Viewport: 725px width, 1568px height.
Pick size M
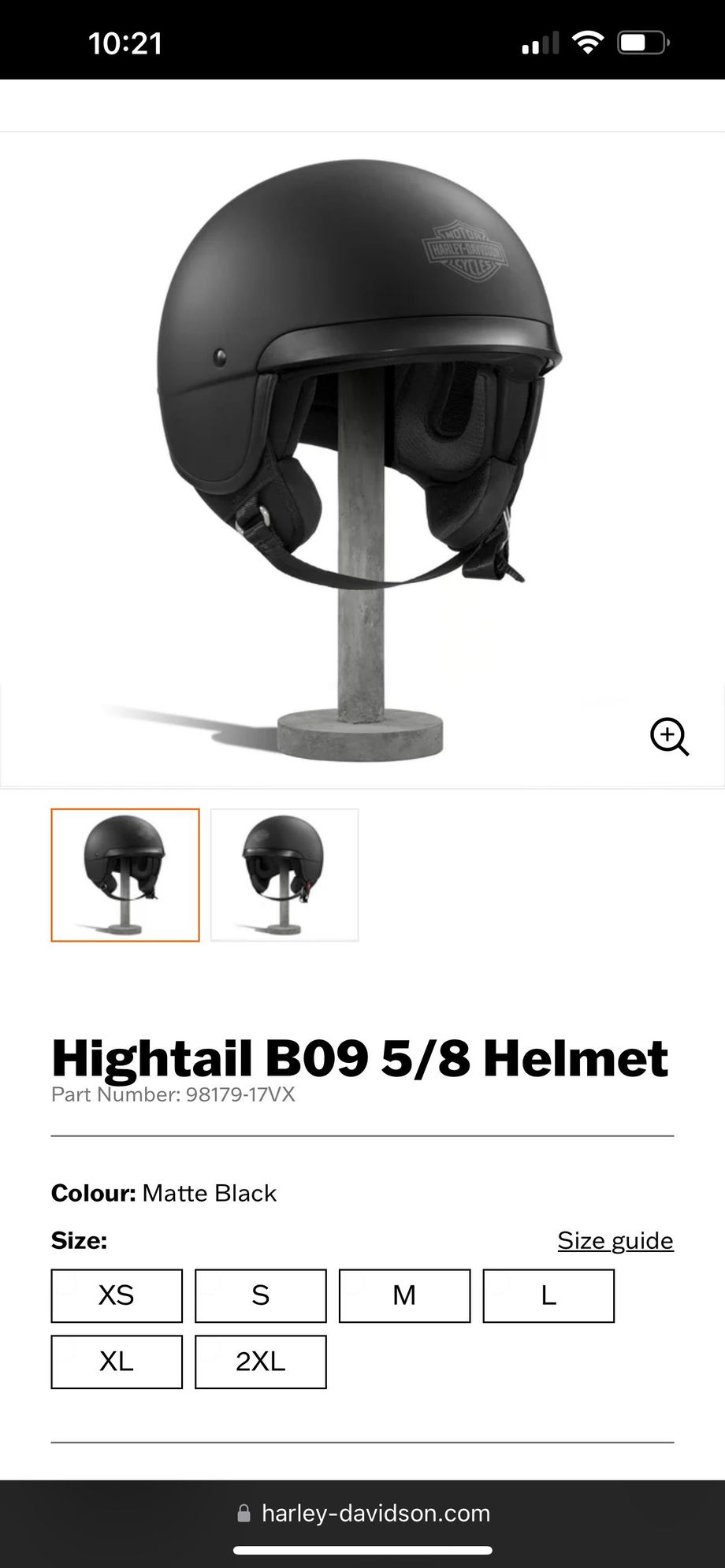coord(404,1295)
